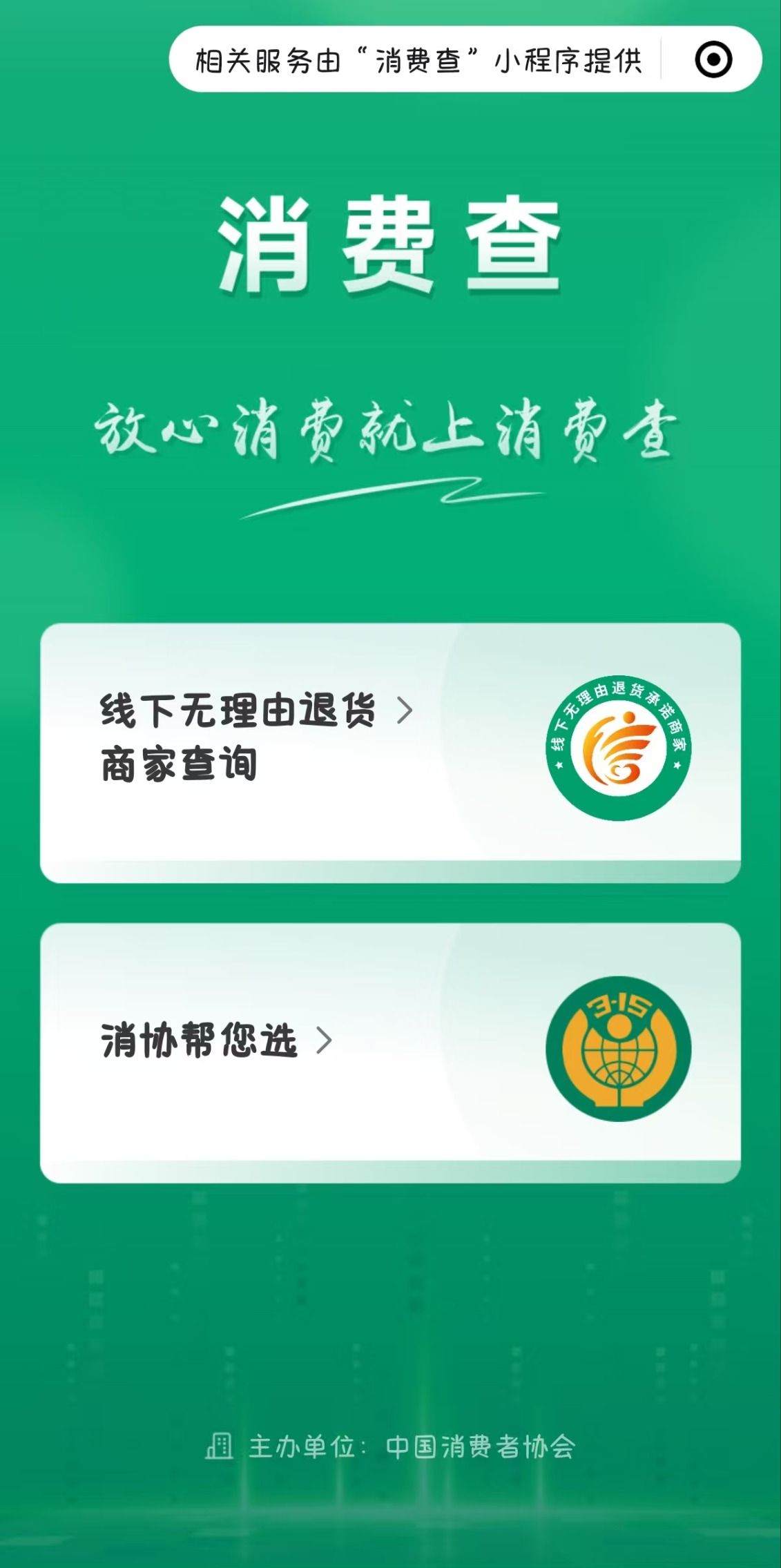781x1568 pixels.
Task: Tap the mini program close circle icon
Action: coord(713,60)
